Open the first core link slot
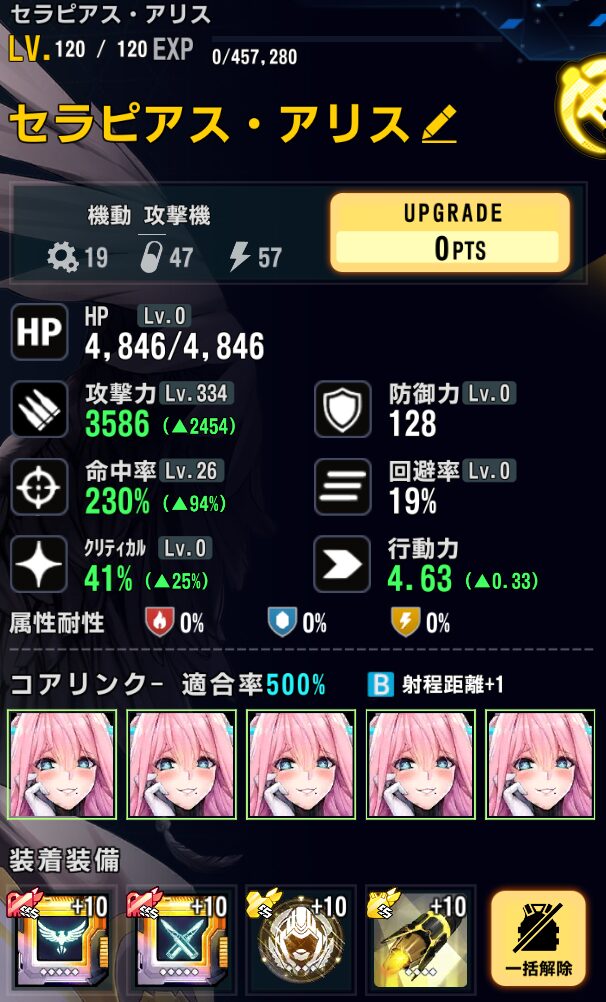Image resolution: width=606 pixels, height=1002 pixels. pos(62,765)
